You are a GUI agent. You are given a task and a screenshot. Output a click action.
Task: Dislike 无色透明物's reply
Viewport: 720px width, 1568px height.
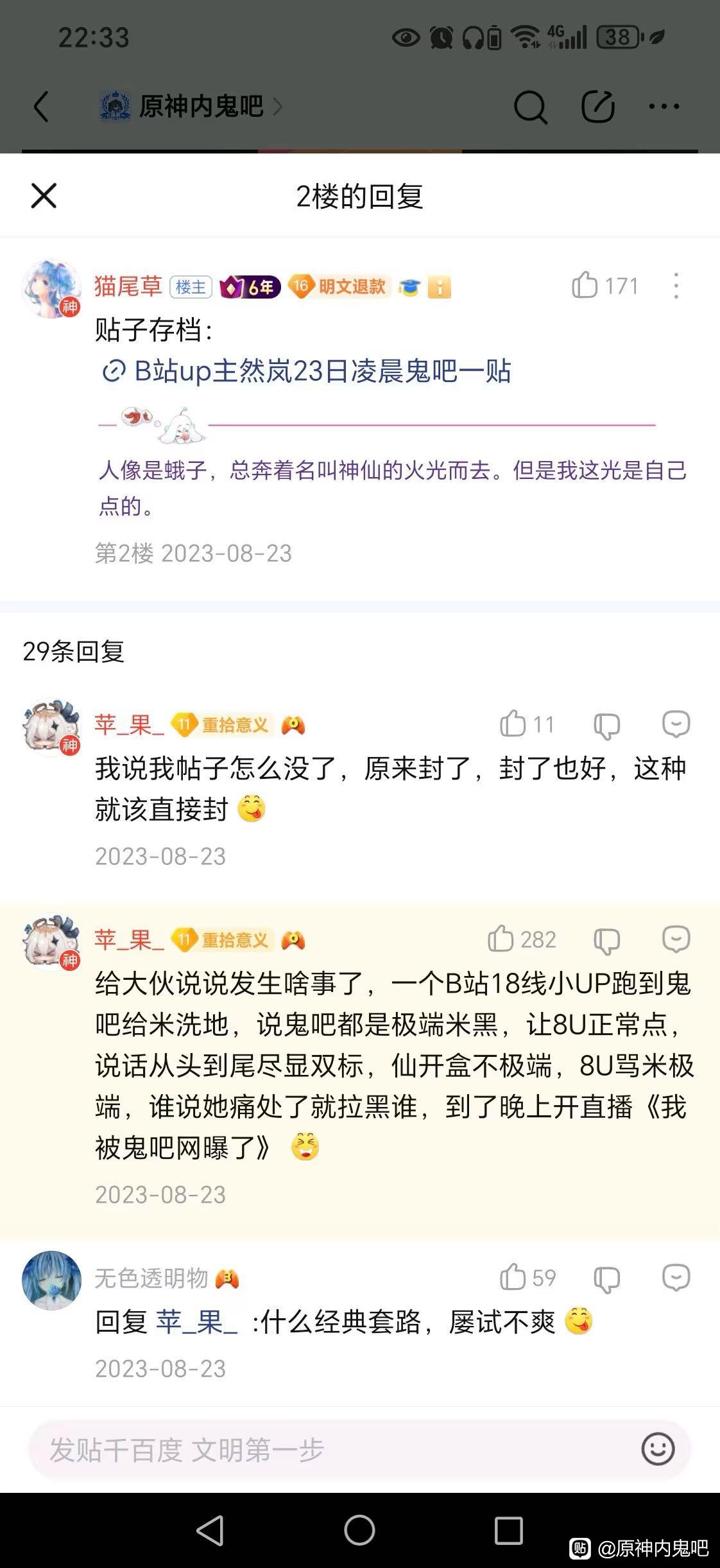[606, 1278]
